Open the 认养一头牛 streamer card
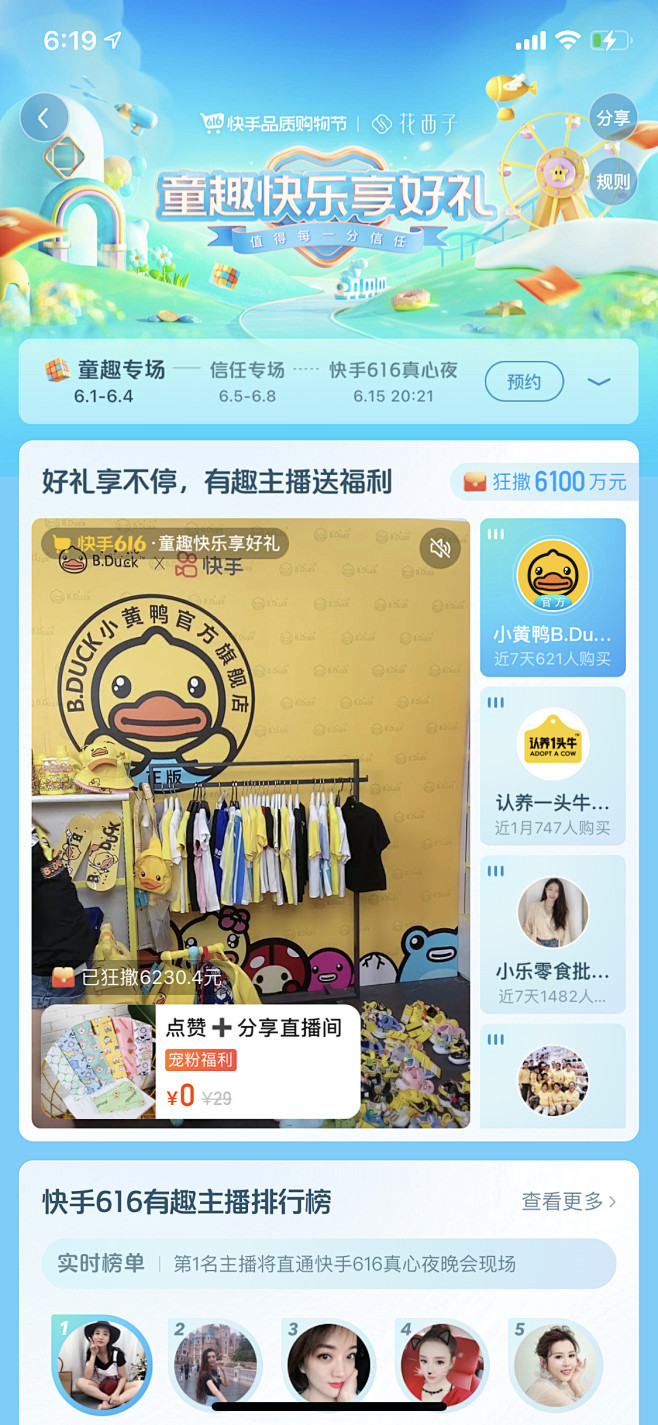 coord(552,766)
